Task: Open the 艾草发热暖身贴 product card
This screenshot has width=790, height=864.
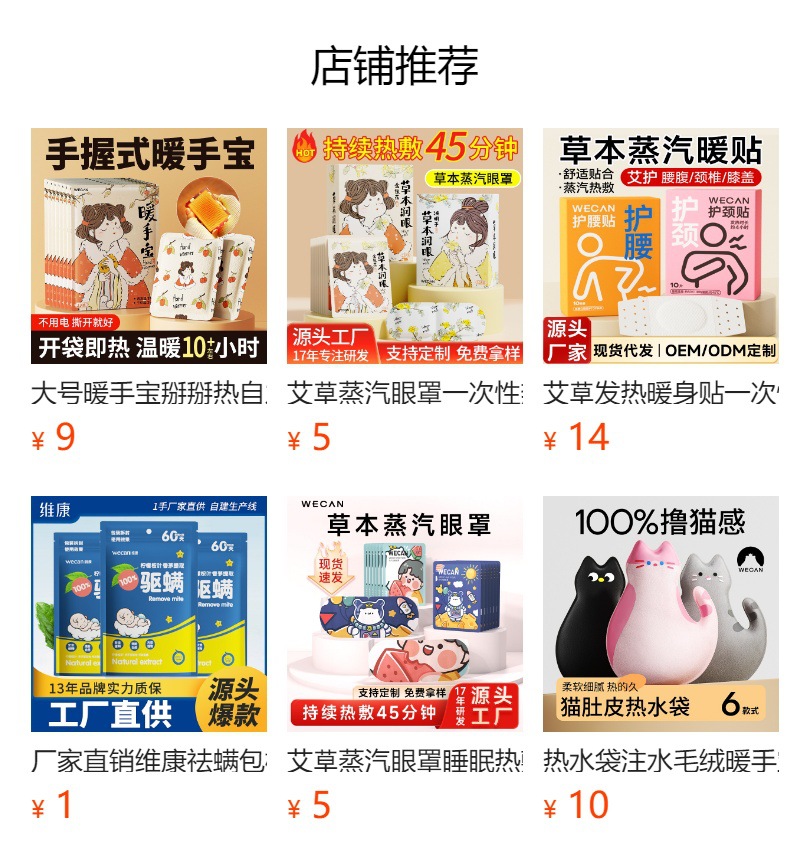Action: coord(660,246)
